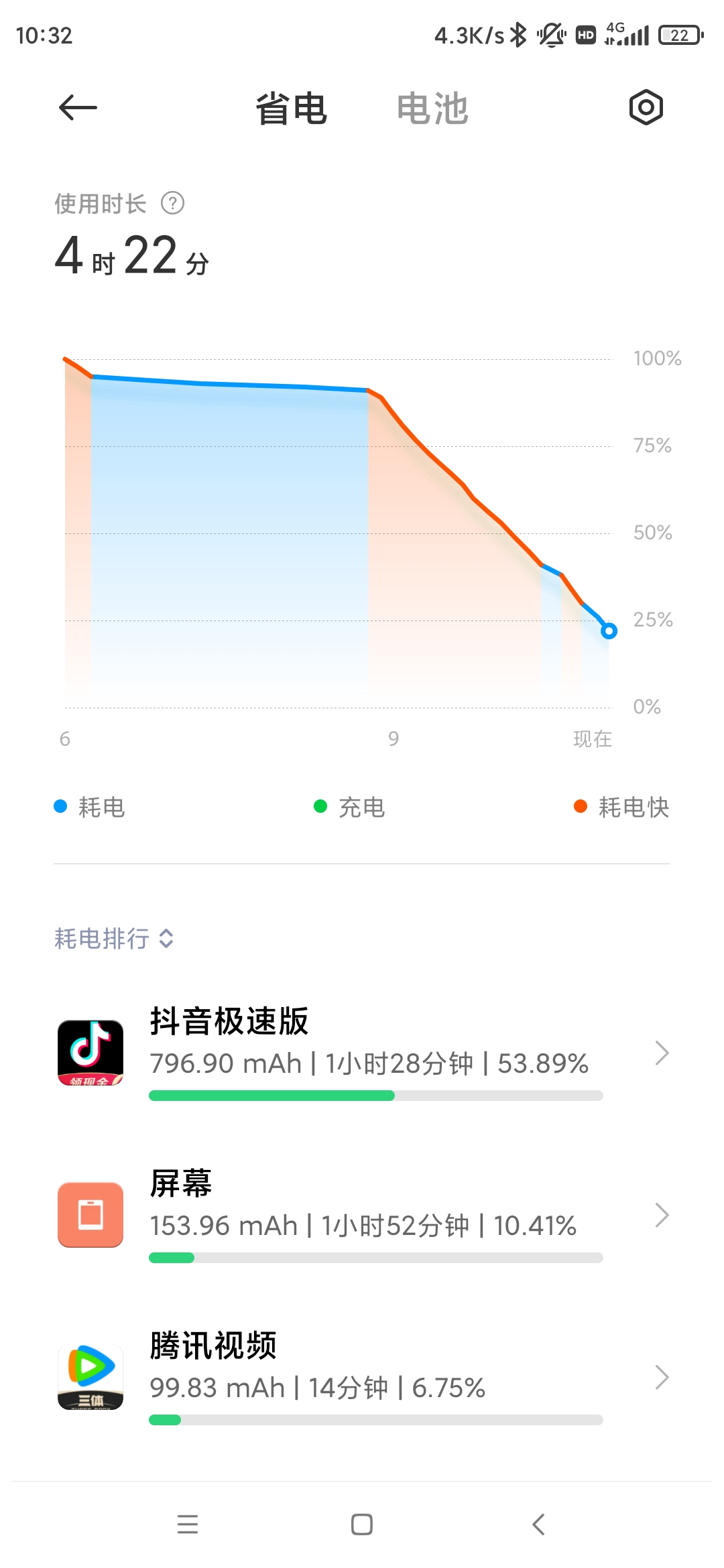Image resolution: width=724 pixels, height=1568 pixels.
Task: Open 屏幕 power usage details
Action: [362, 1214]
